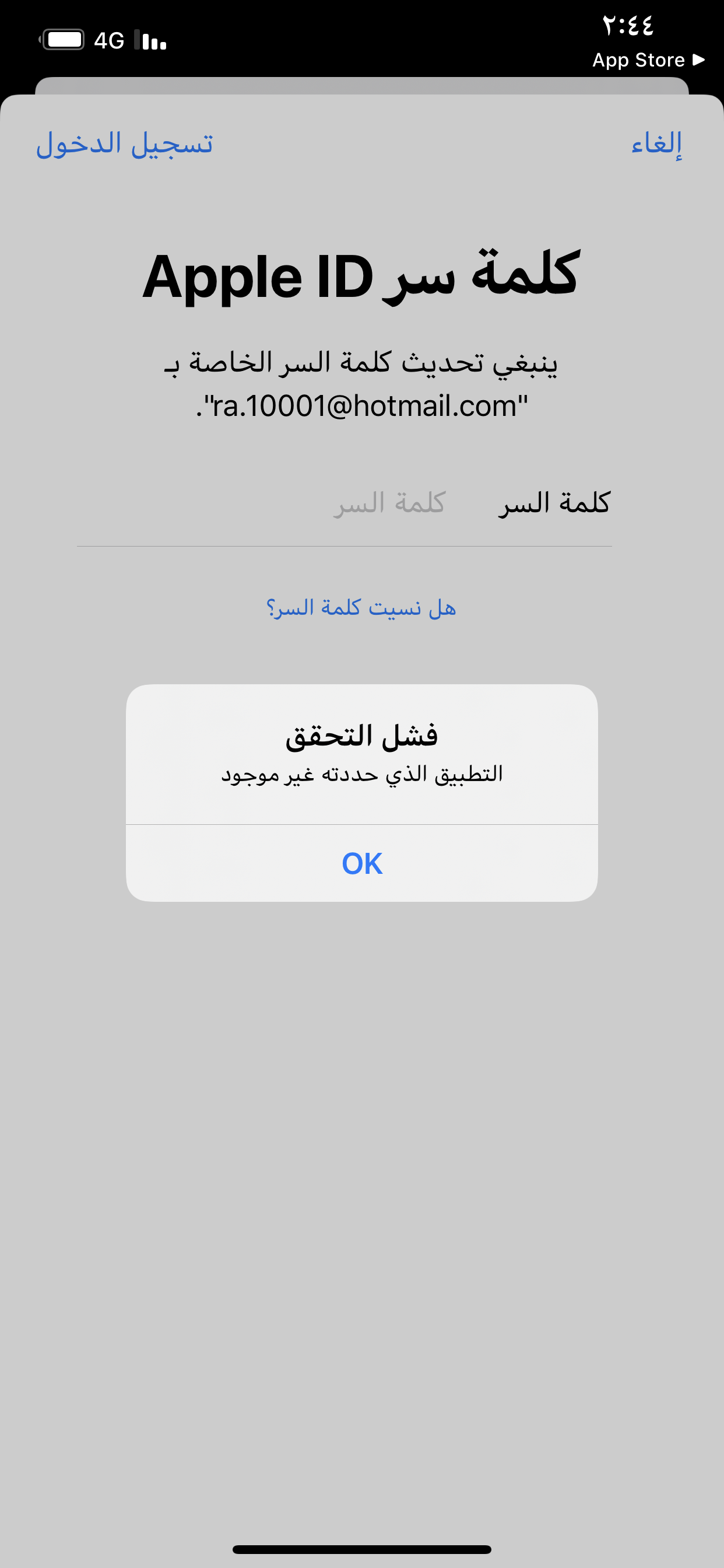The height and width of the screenshot is (1568, 724).
Task: Tap the sign in button (تسجيل الدخول)
Action: [125, 143]
